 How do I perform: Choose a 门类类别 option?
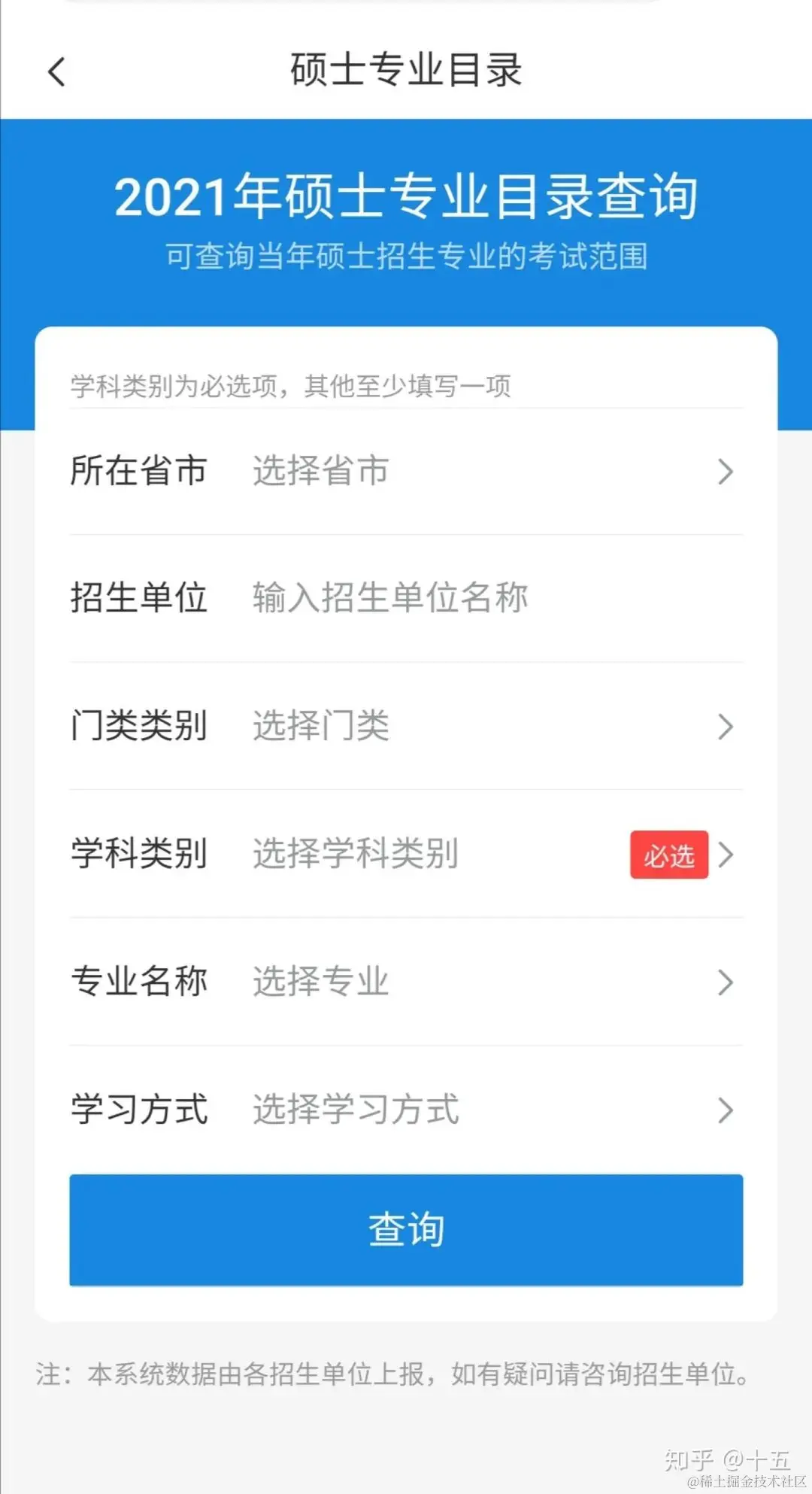406,726
